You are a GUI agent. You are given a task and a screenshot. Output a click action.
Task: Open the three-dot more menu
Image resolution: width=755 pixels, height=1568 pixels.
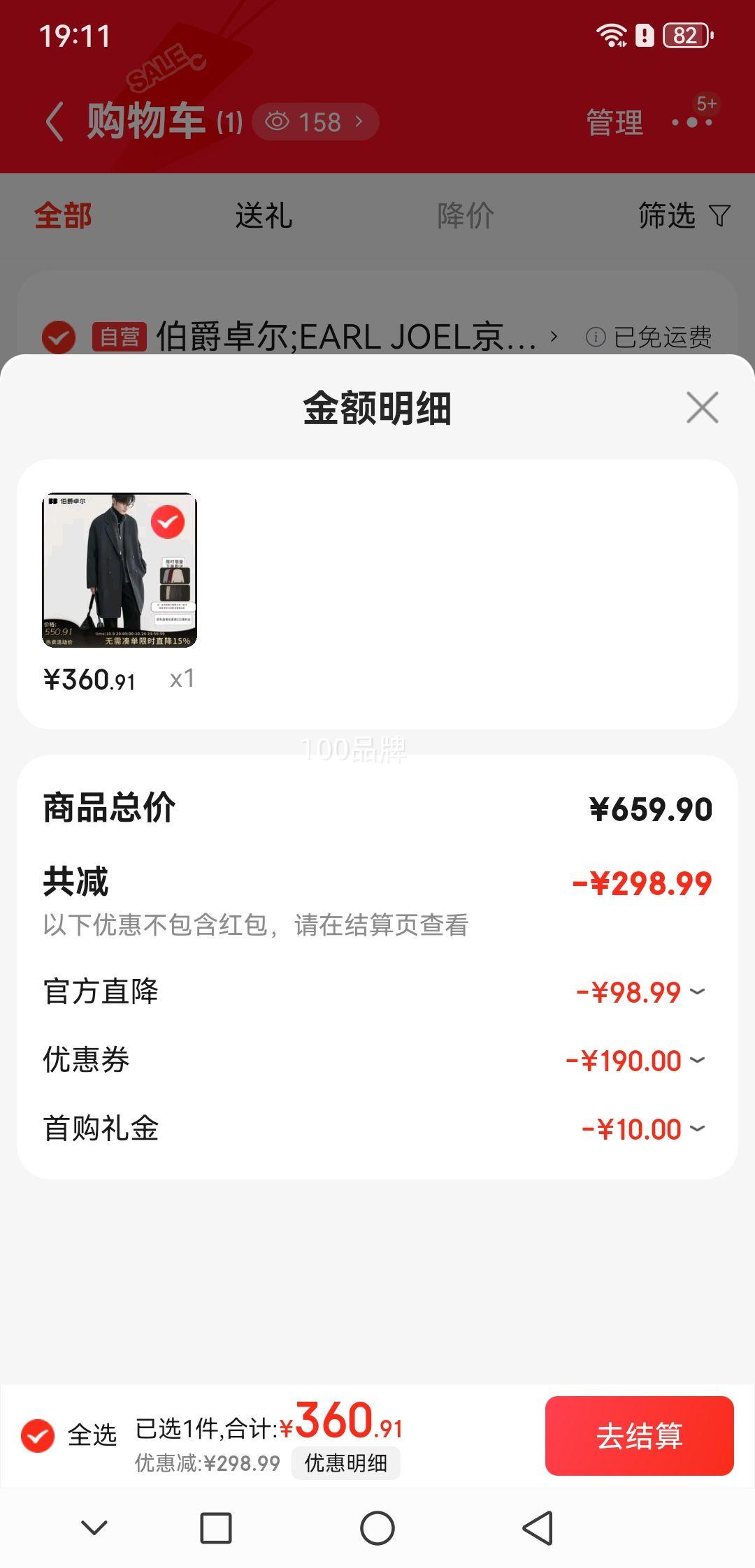tap(692, 122)
